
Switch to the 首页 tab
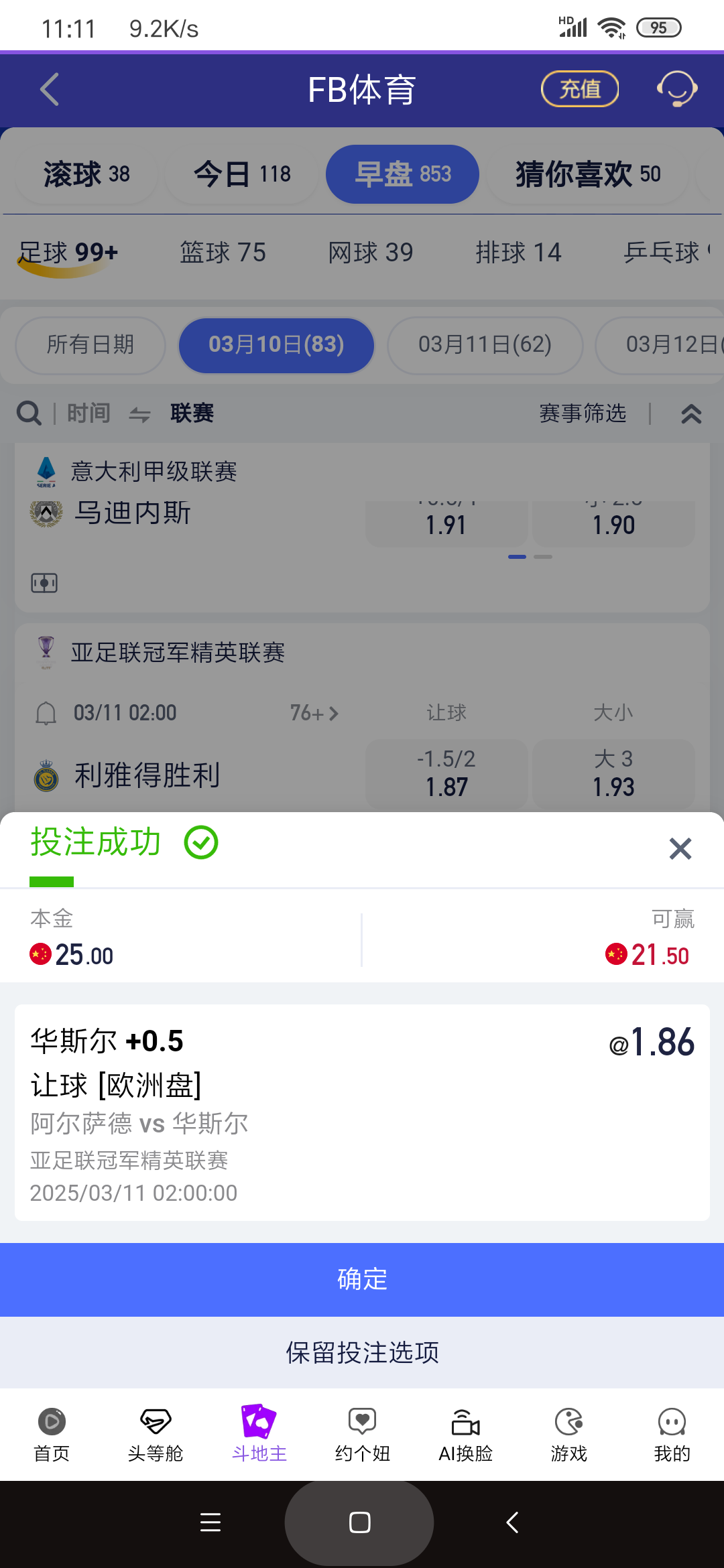coord(52,1434)
